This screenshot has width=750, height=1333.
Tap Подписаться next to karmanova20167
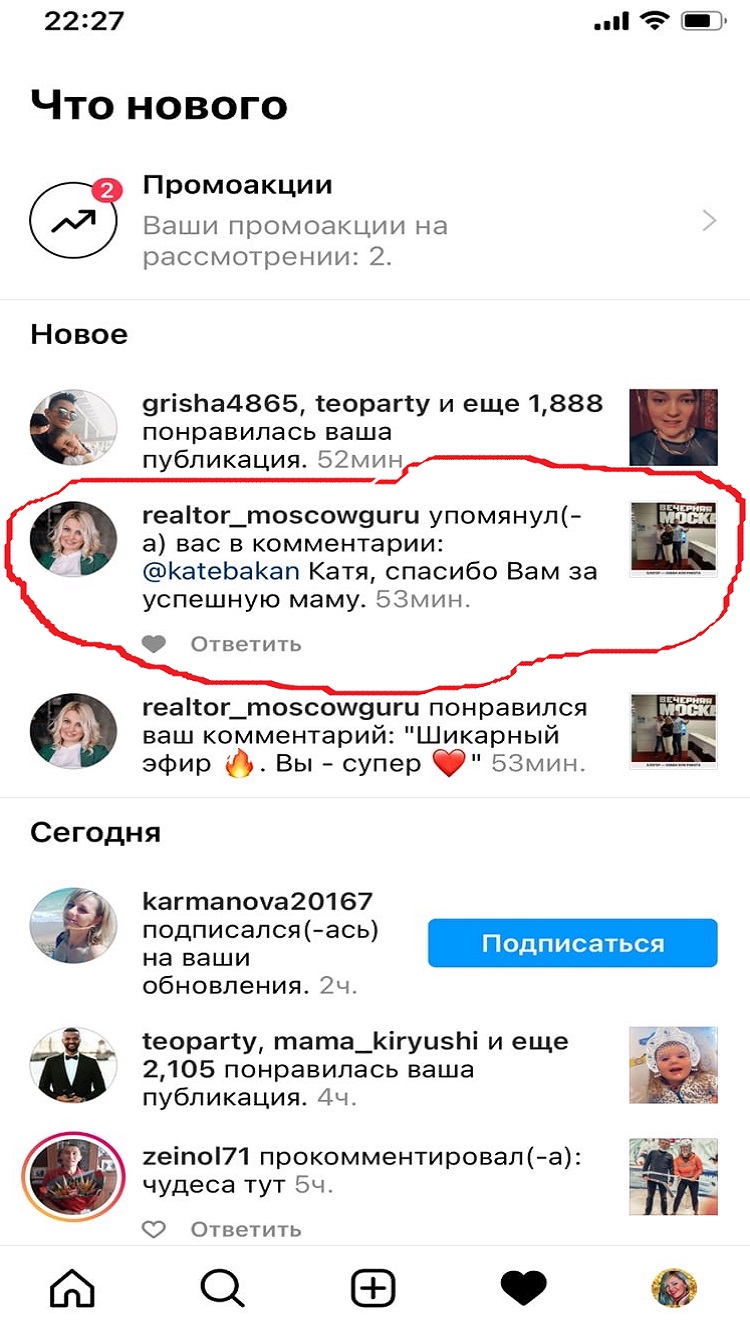coord(572,943)
